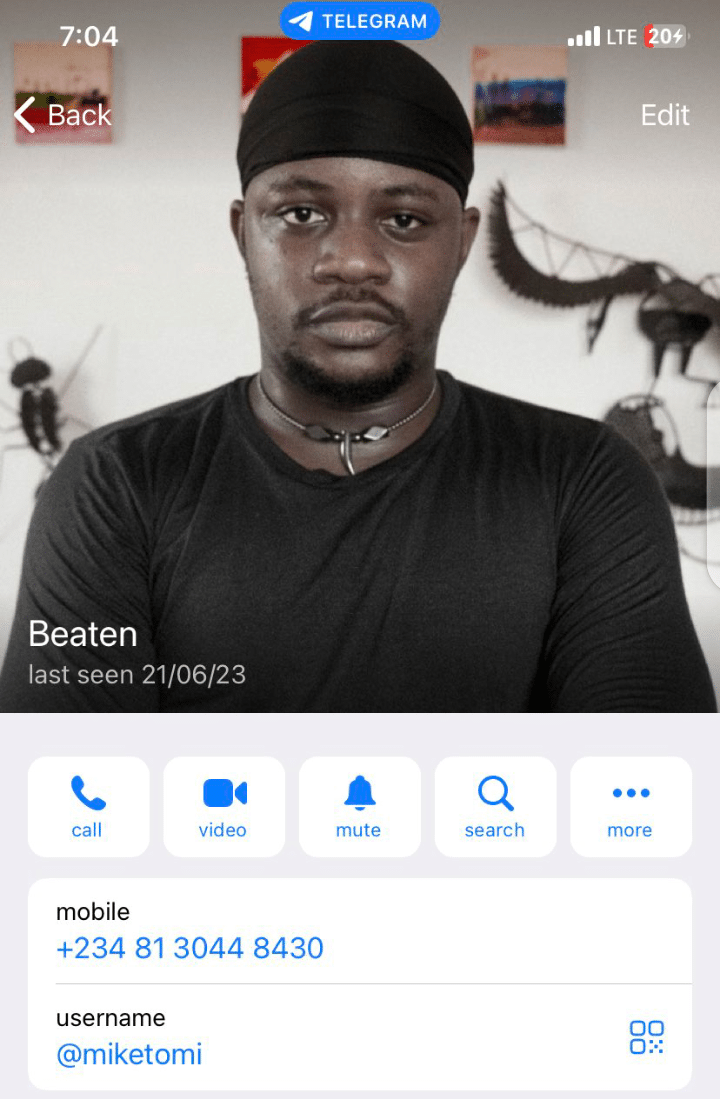Open the more options menu
Screen dimensions: 720x1099
(x=630, y=806)
